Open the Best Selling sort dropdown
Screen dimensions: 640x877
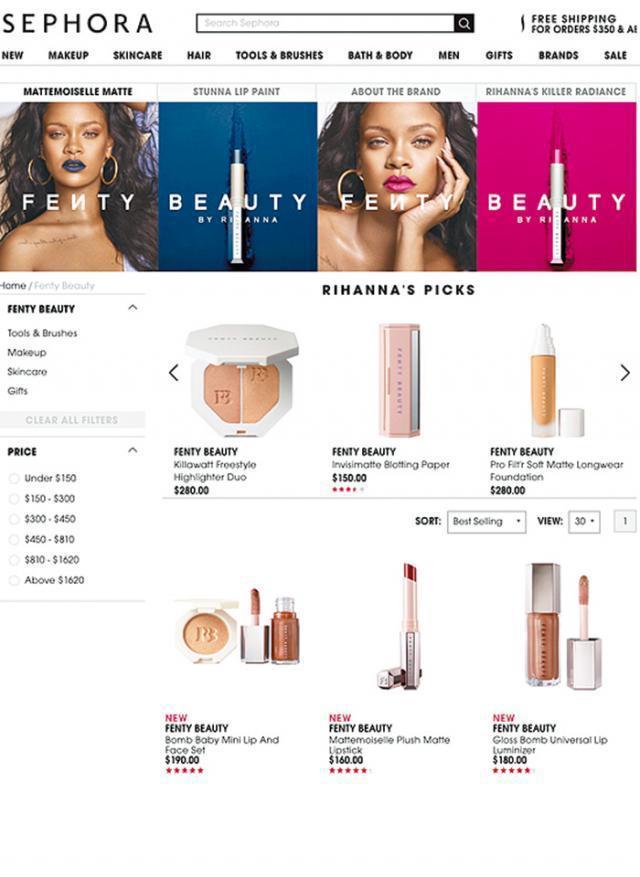pyautogui.click(x=486, y=521)
